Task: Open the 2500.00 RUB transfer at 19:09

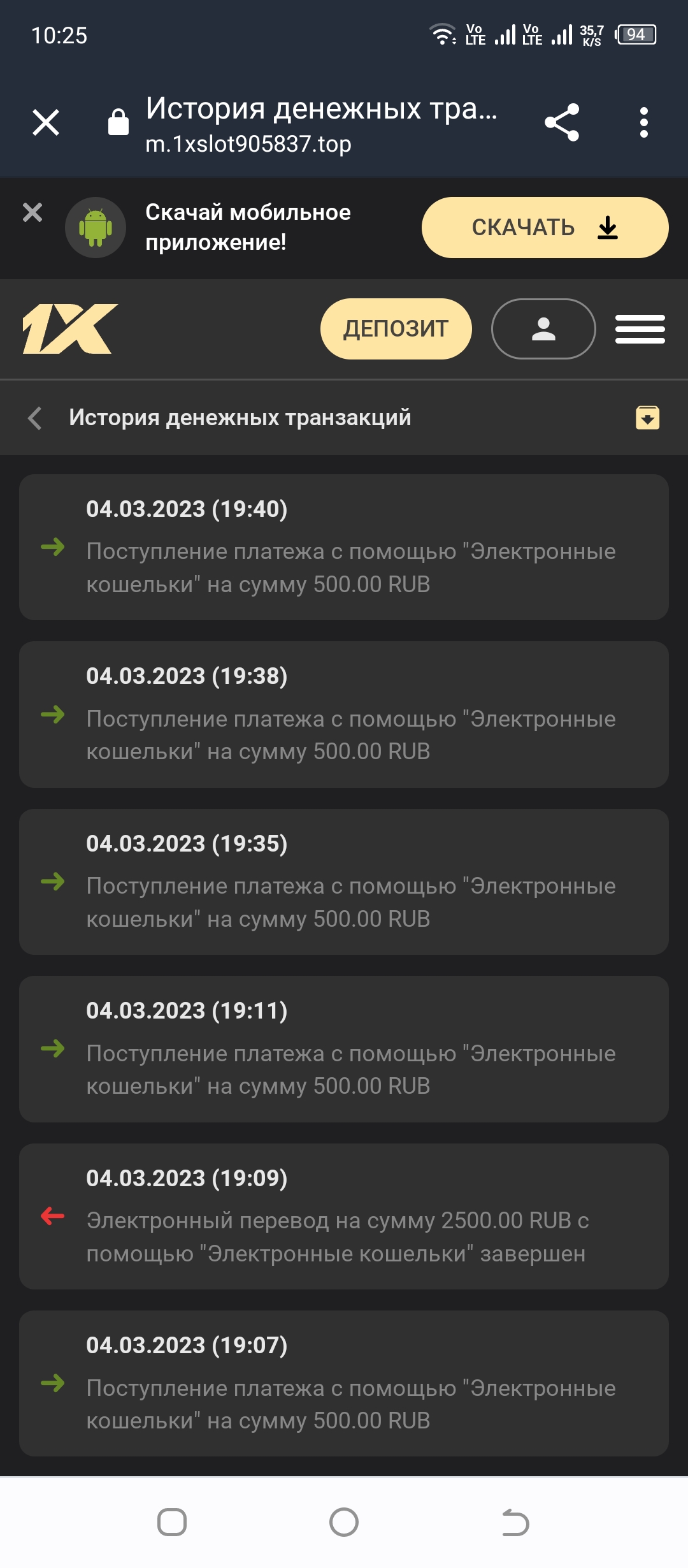Action: point(344,1216)
